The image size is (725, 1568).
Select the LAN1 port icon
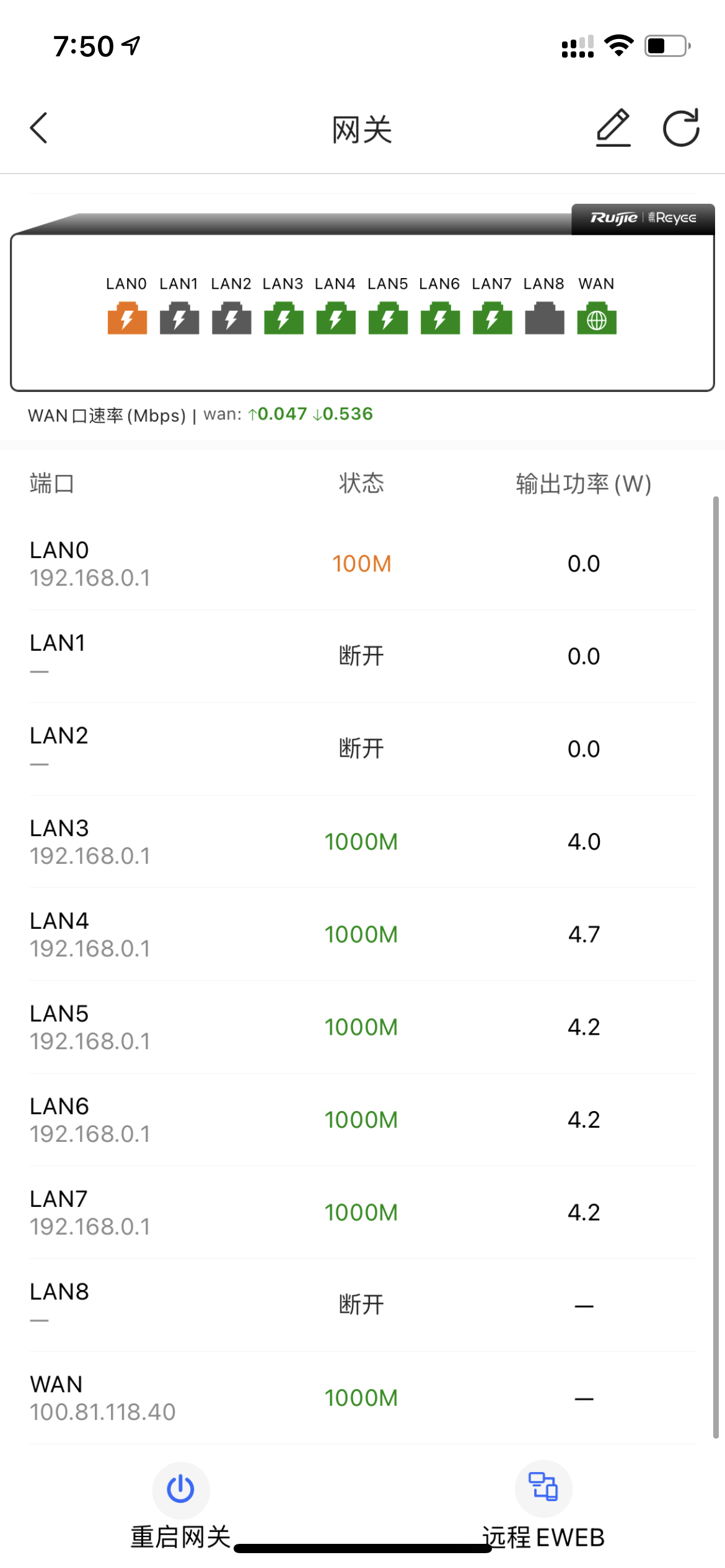pyautogui.click(x=179, y=318)
